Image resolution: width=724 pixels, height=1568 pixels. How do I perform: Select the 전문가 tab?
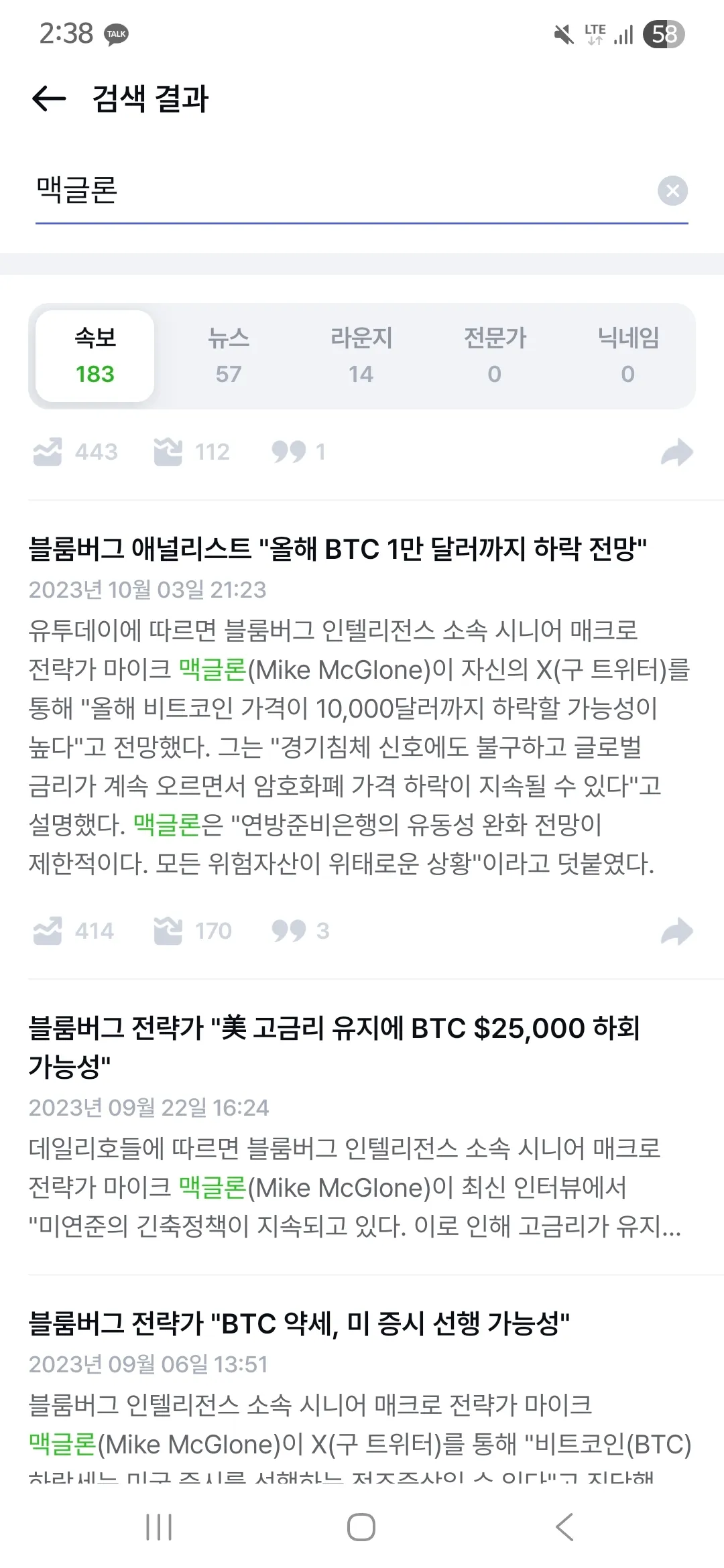[495, 355]
